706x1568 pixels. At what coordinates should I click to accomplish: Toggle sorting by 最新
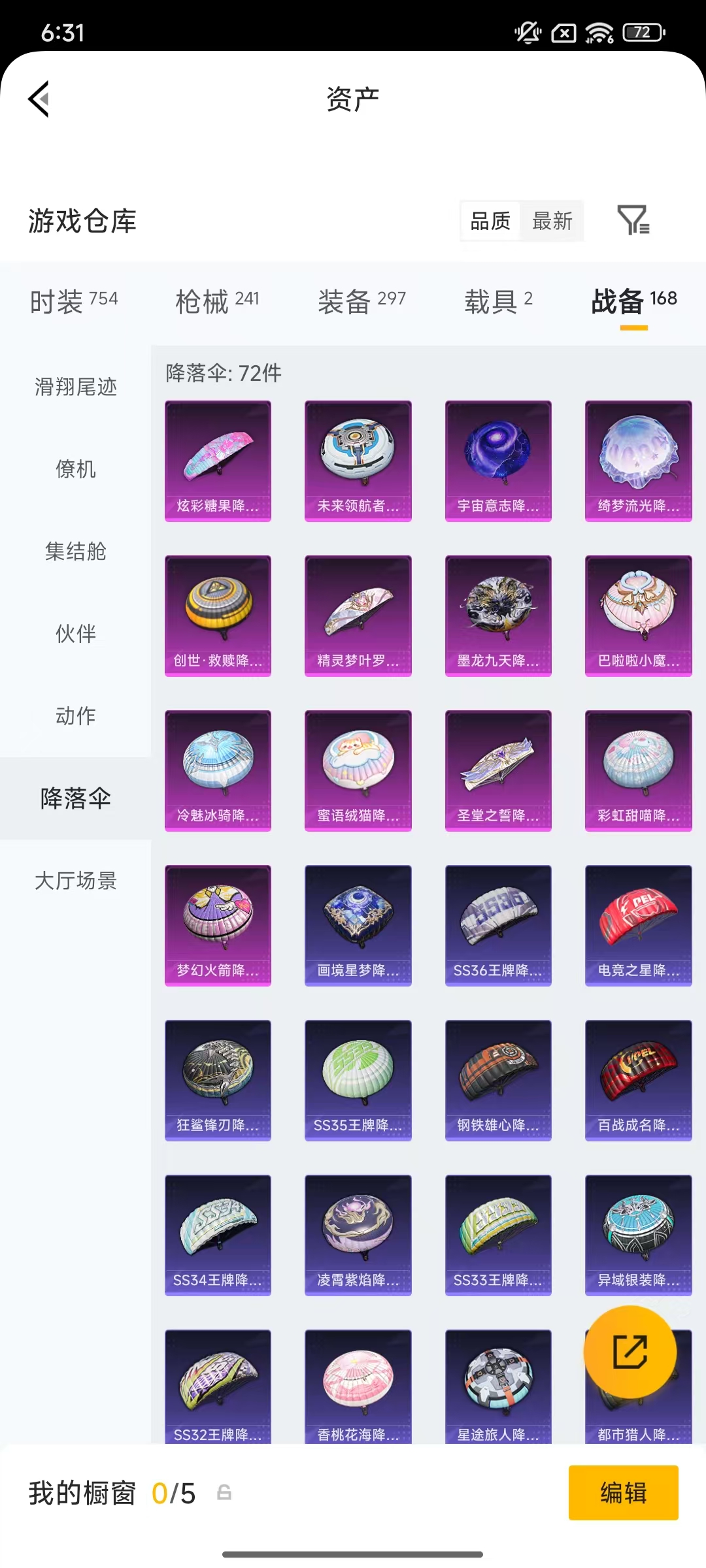(x=552, y=221)
